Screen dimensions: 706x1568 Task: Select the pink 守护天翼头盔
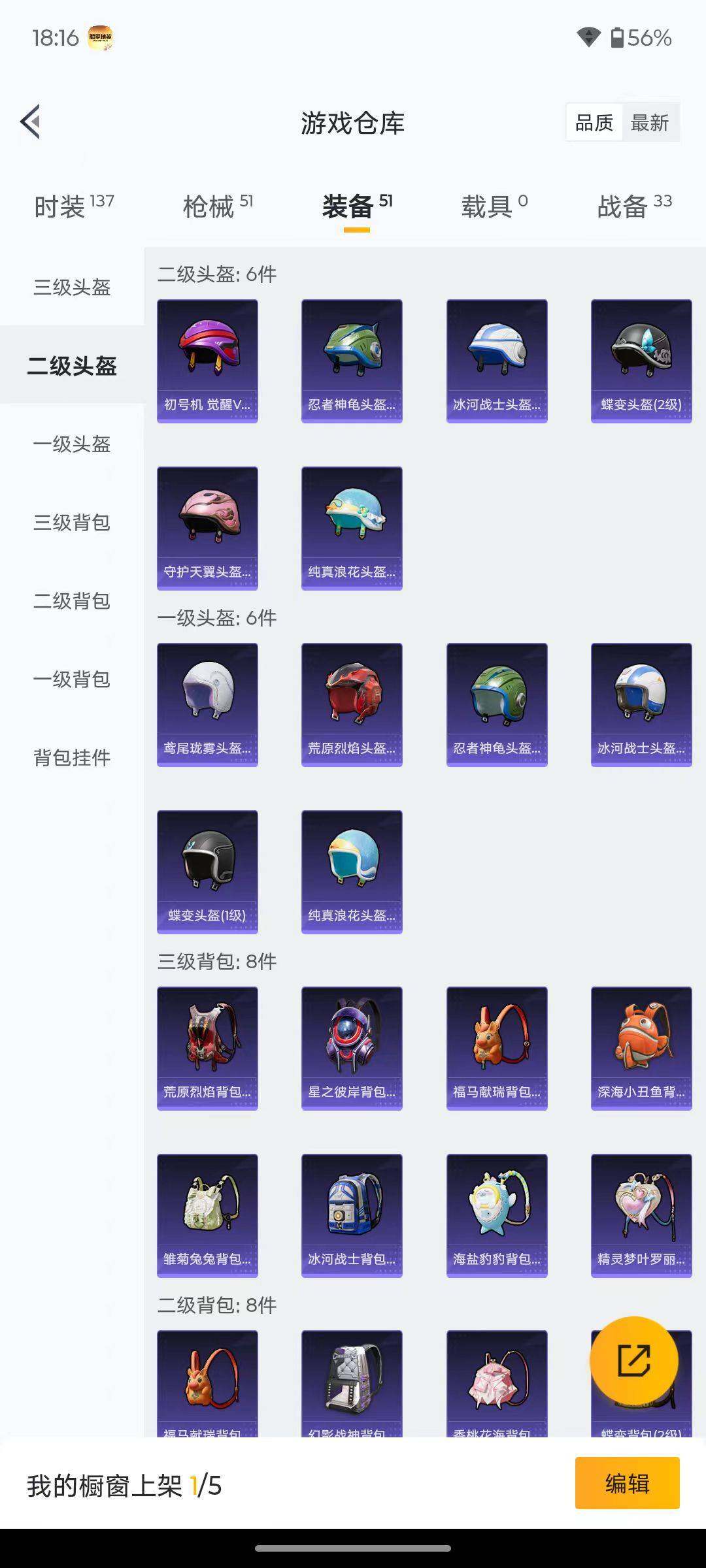tap(207, 527)
